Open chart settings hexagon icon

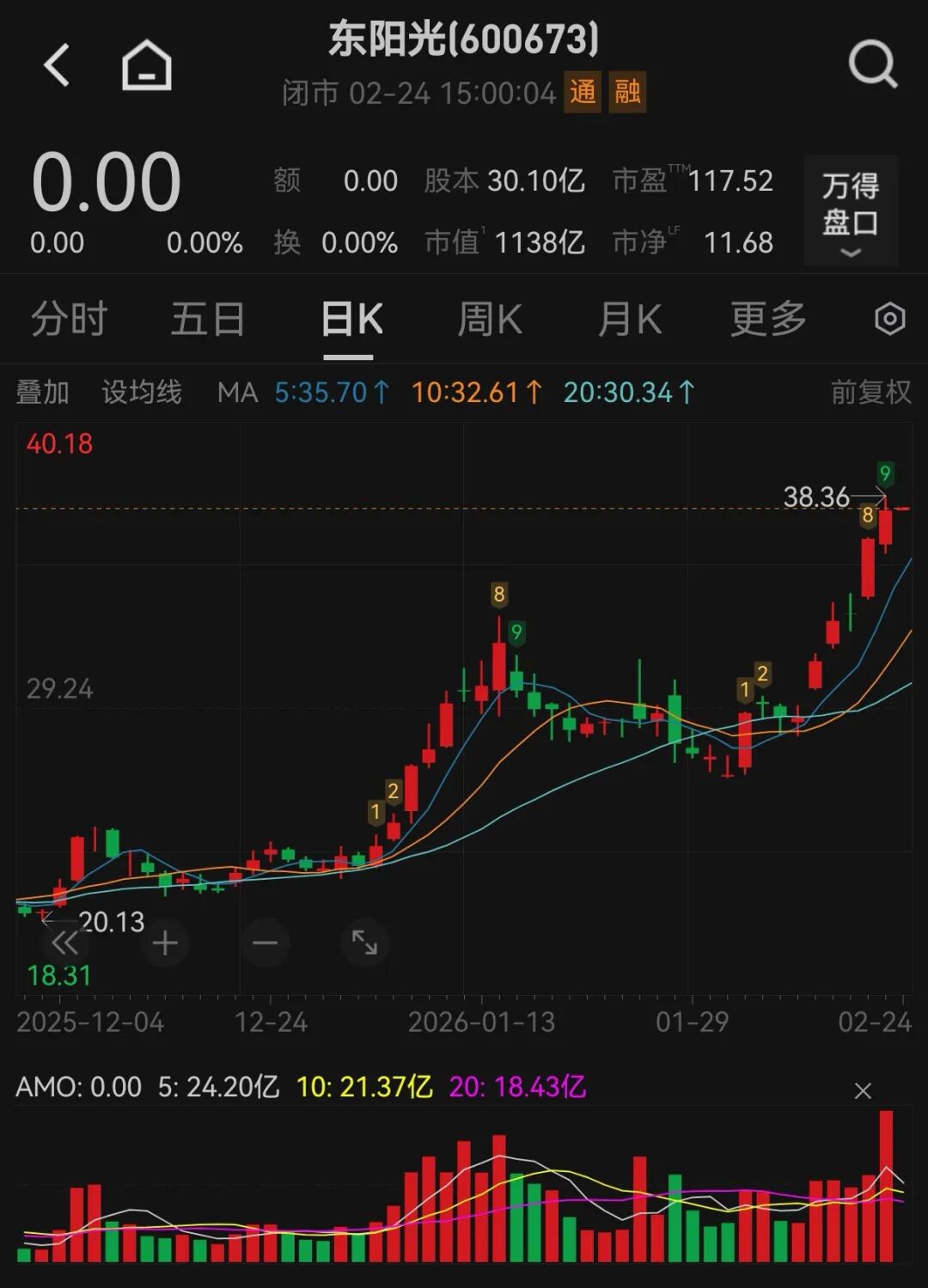(x=889, y=320)
